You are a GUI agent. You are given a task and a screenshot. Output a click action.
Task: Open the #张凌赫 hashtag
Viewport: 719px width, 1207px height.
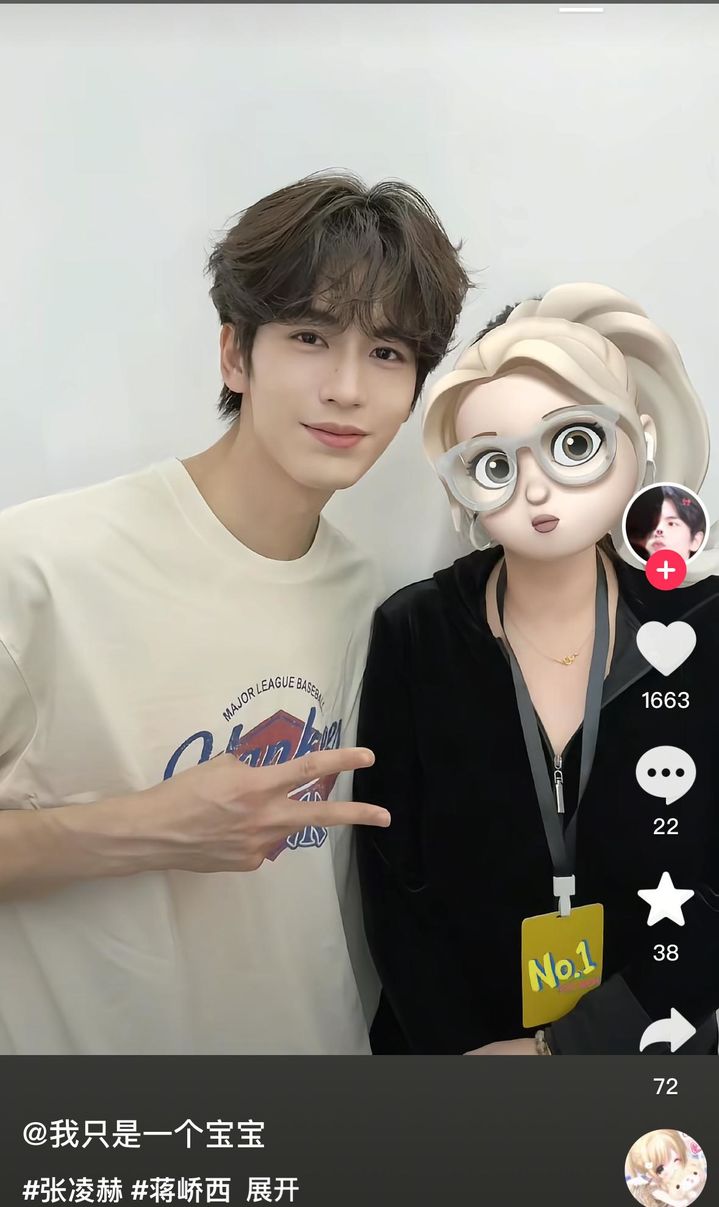72,1190
